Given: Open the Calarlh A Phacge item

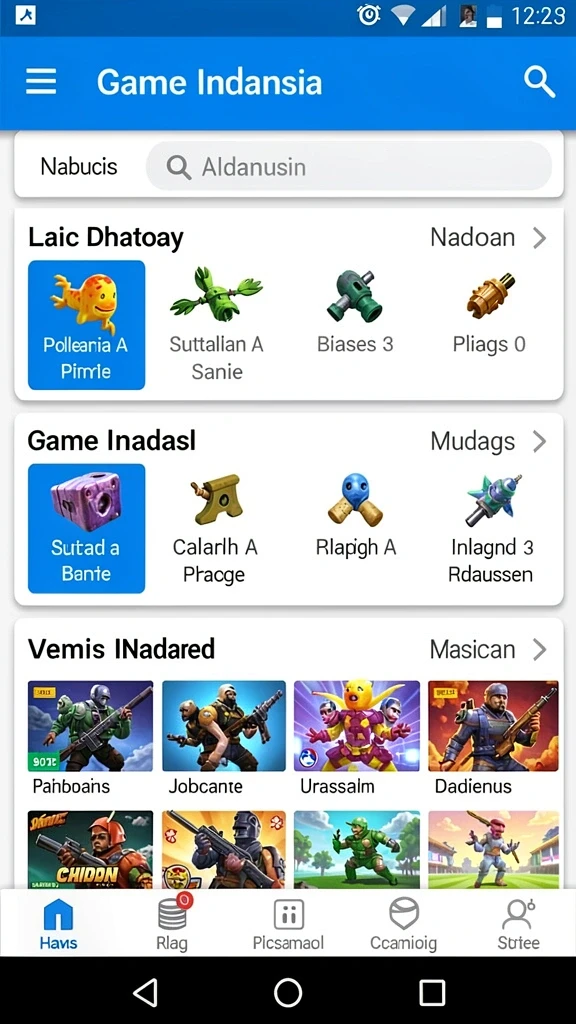Looking at the screenshot, I should (215, 528).
